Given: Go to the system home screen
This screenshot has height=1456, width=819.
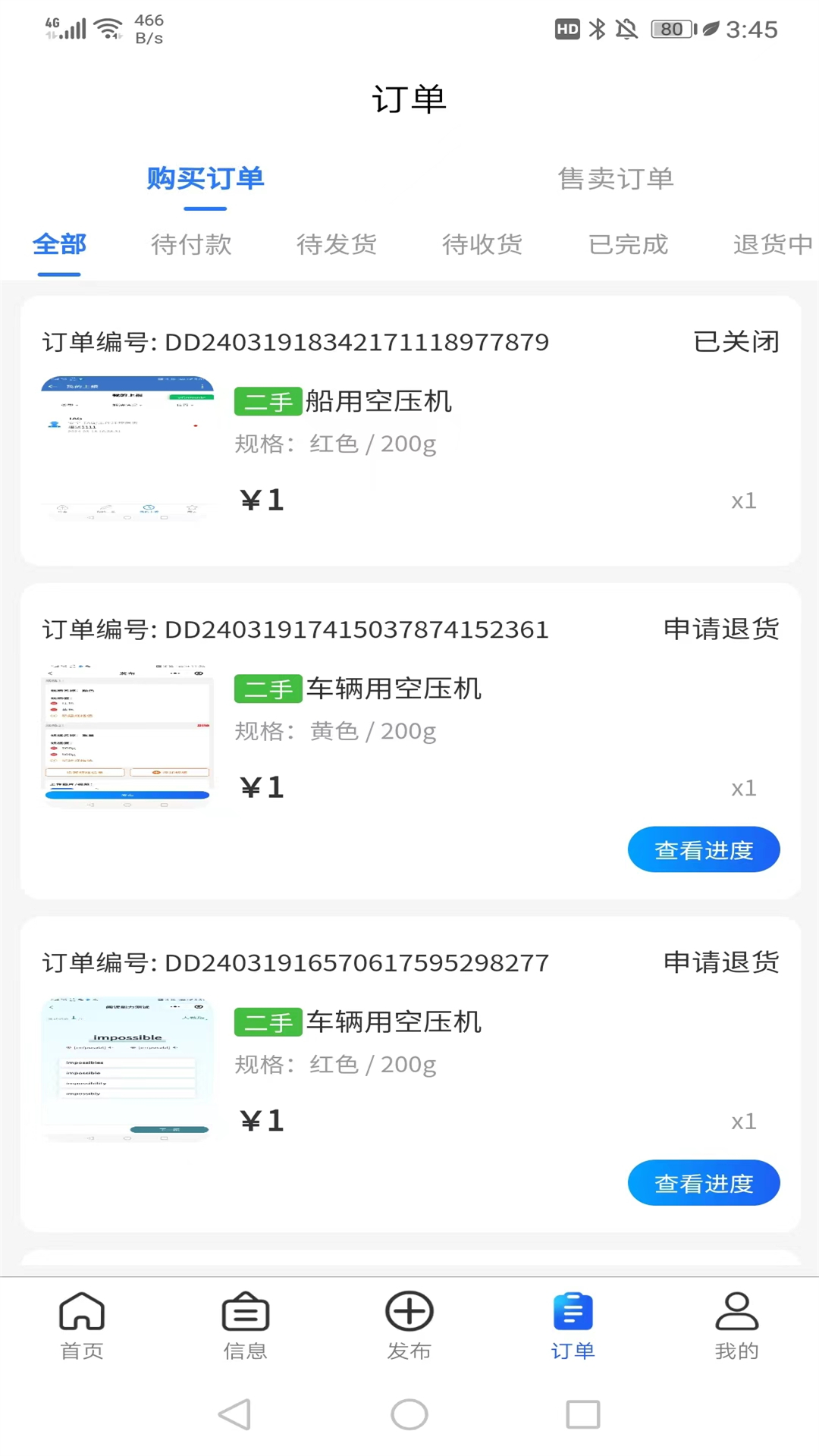Looking at the screenshot, I should click(x=409, y=1414).
